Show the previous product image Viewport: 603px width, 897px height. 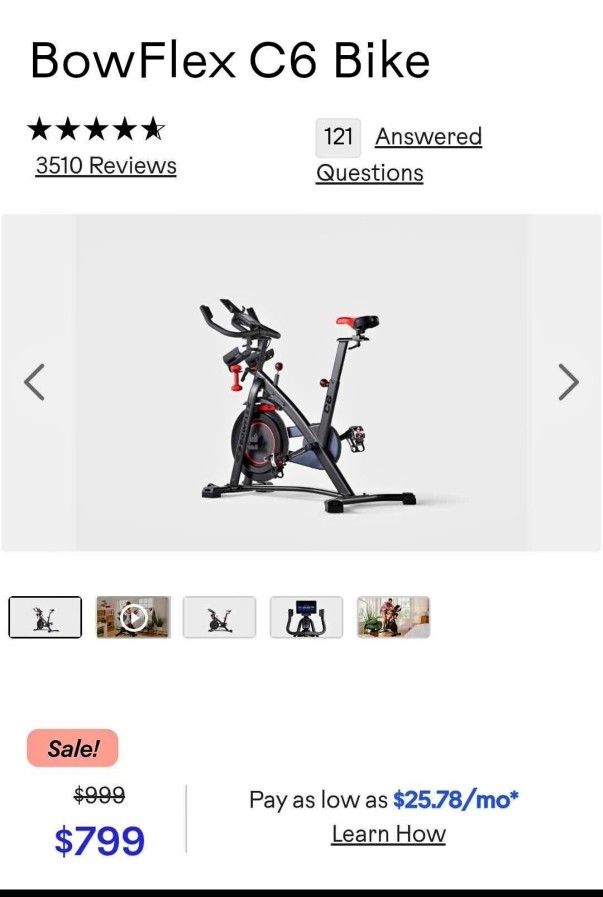[35, 382]
